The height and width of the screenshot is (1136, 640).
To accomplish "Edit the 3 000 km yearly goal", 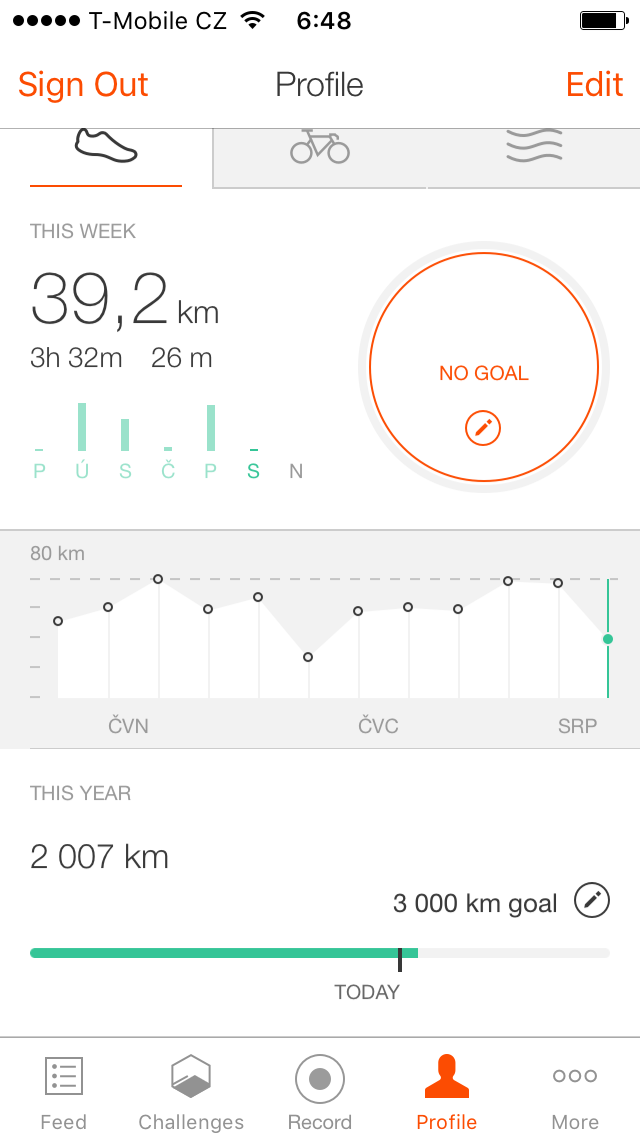I will [x=592, y=901].
